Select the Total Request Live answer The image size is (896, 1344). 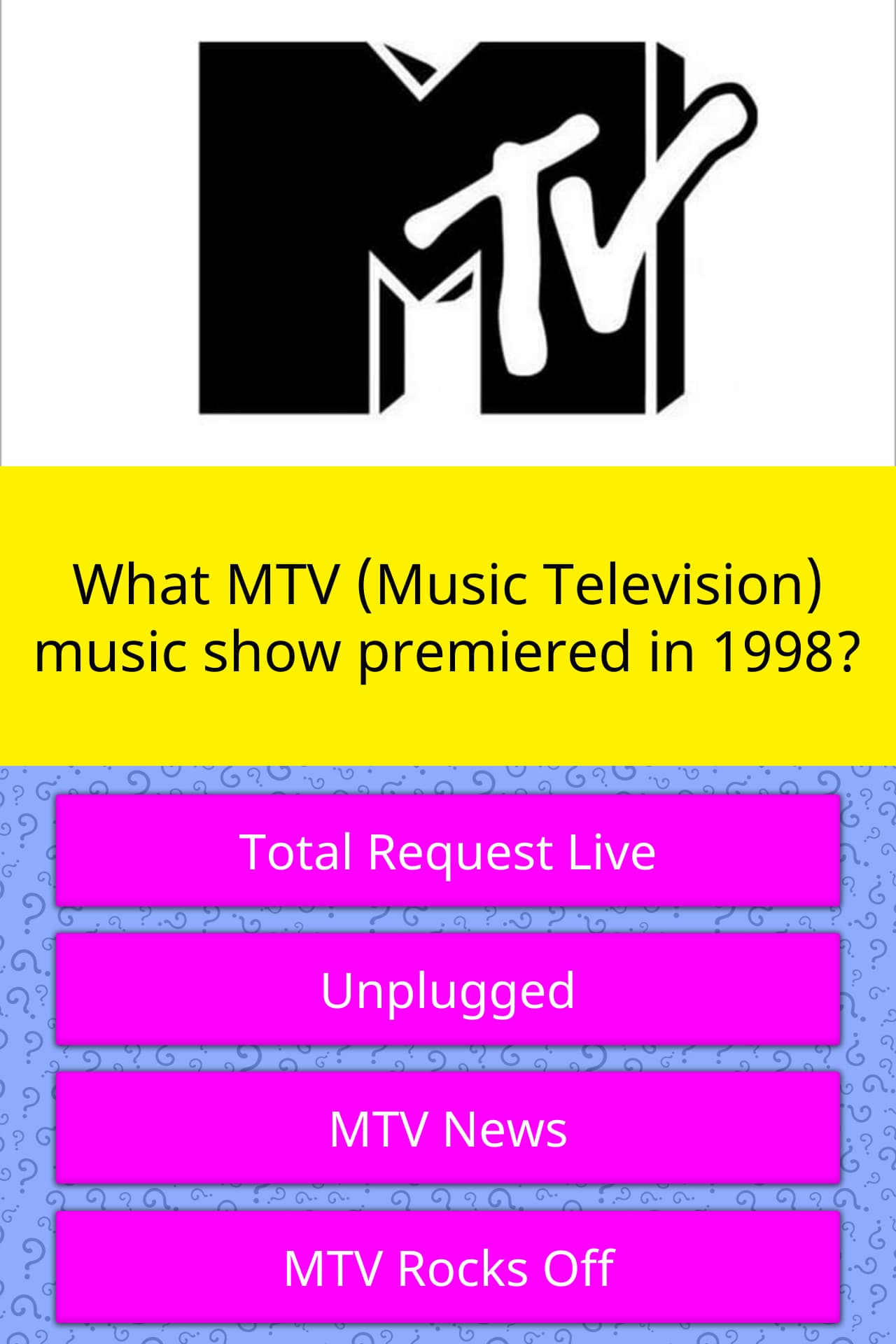pyautogui.click(x=448, y=851)
